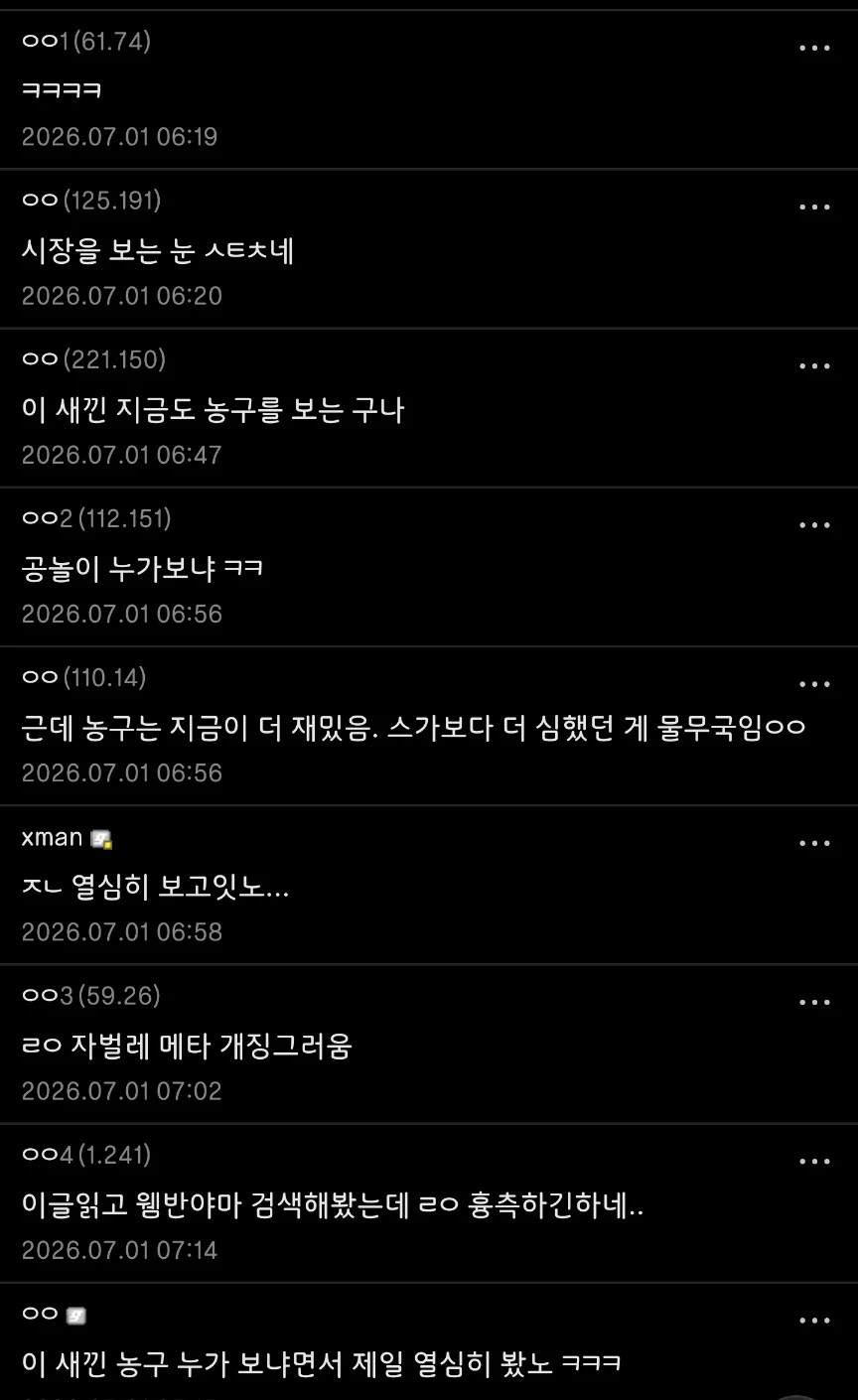Open options for the 110.14 user's comment
Image resolution: width=858 pixels, height=1400 pixels.
pyautogui.click(x=814, y=684)
